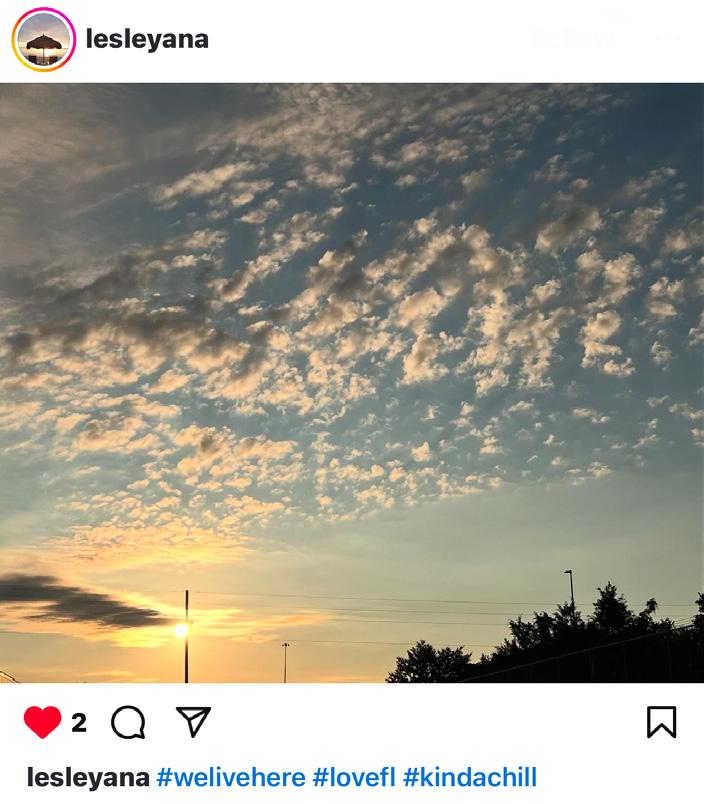Unlike the post with the red heart
Screen dimensions: 704x804
coord(42,722)
